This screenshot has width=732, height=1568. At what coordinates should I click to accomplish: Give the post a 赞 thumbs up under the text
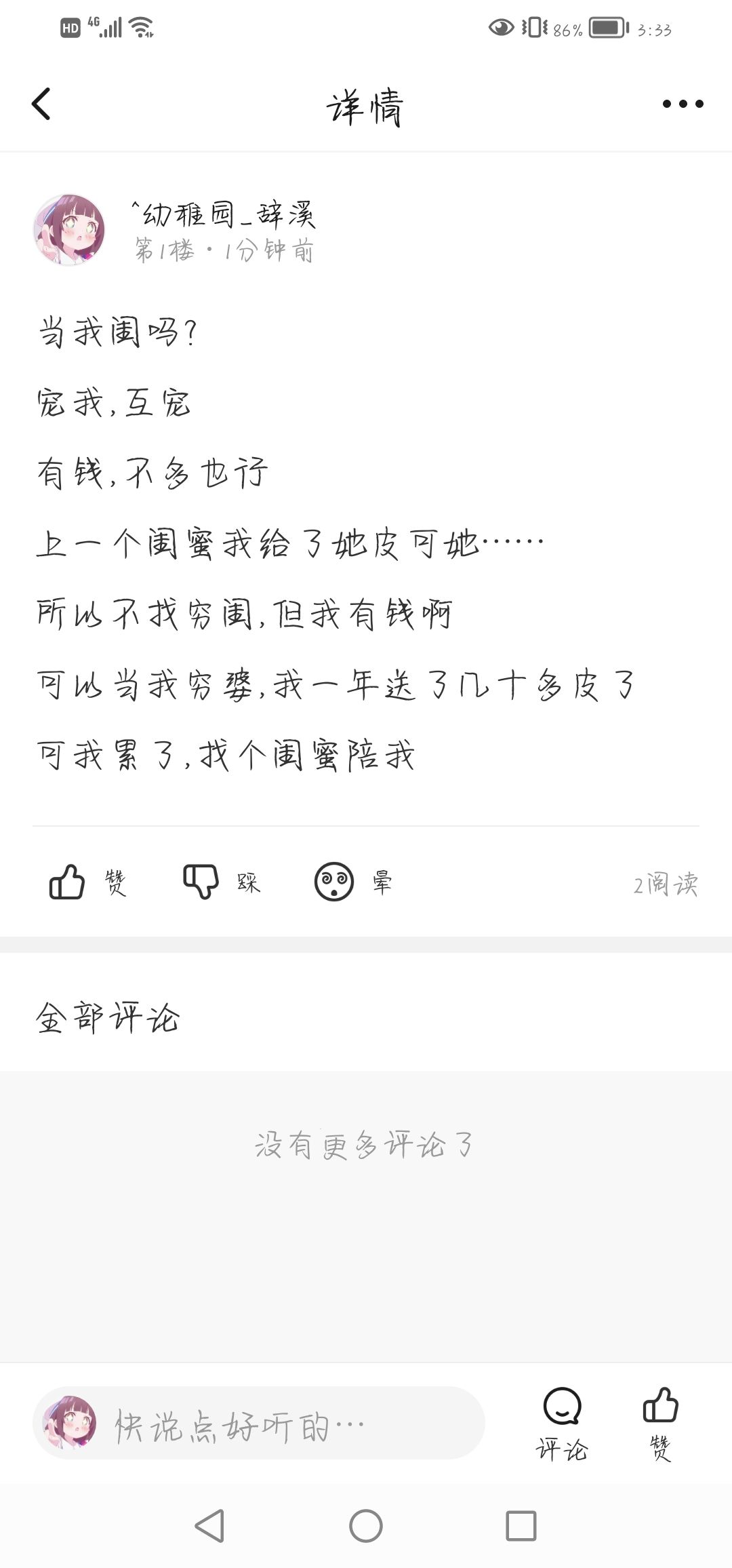pos(68,882)
